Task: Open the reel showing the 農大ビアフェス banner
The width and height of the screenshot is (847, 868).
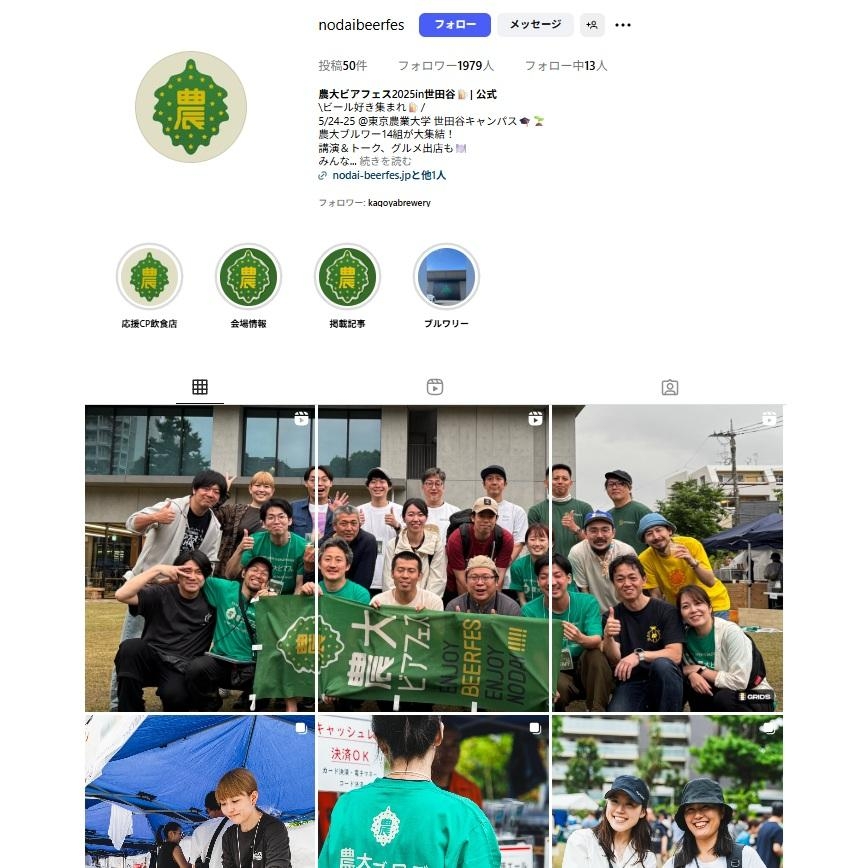Action: click(x=433, y=558)
